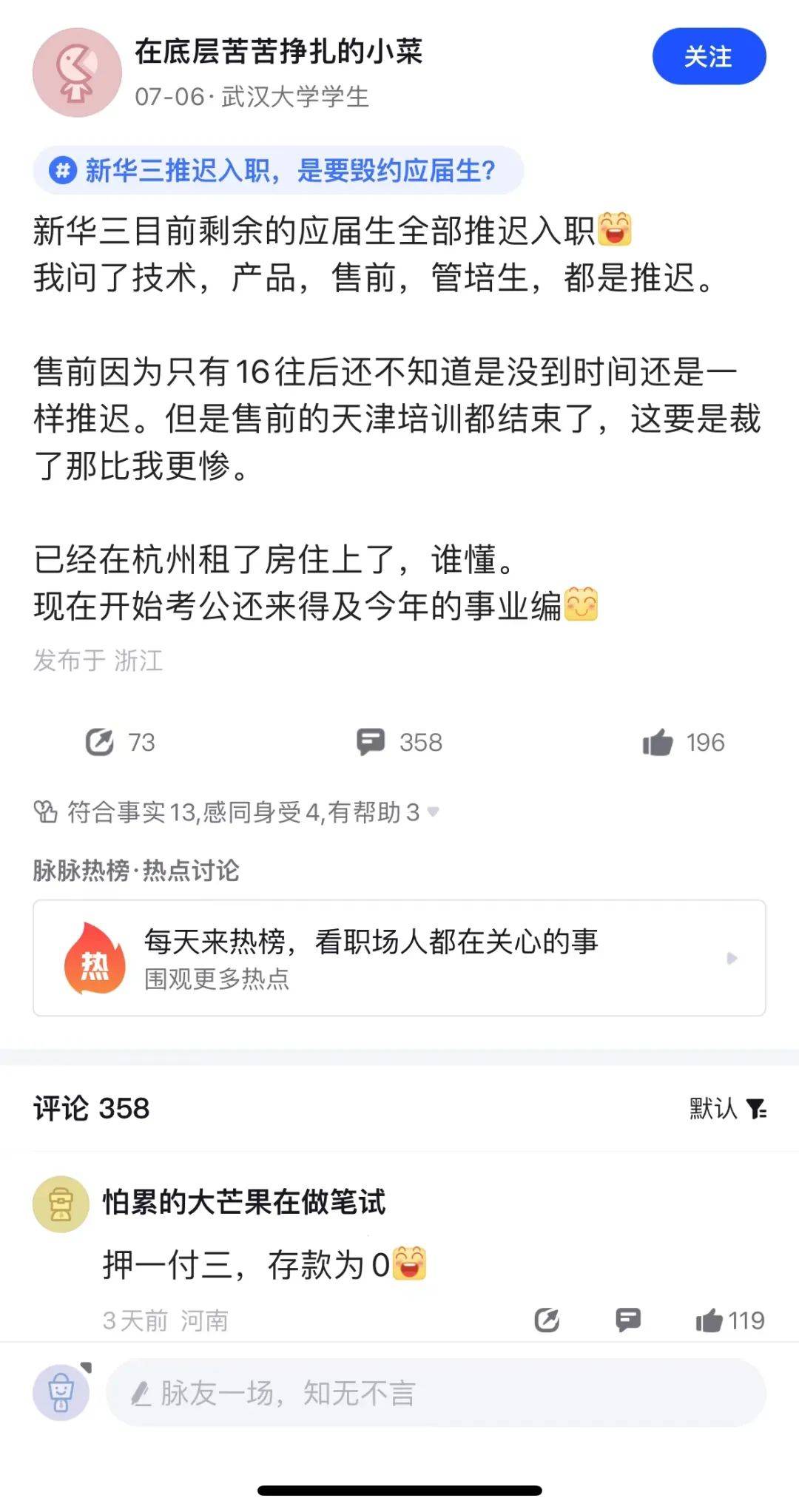Switch identity via the bottom avatar
This screenshot has width=799, height=1512.
coord(61,1393)
